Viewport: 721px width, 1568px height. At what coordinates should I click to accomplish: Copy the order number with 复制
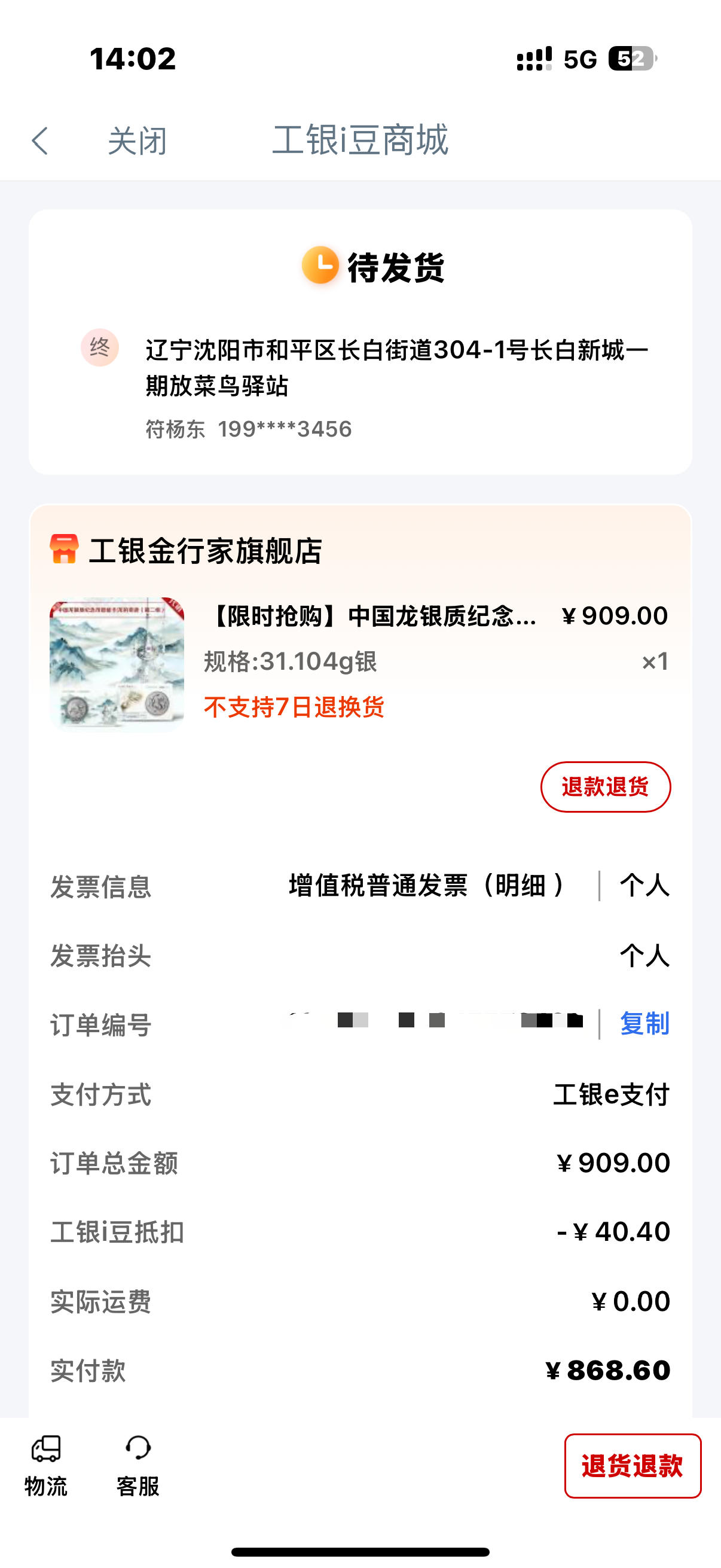pos(644,1024)
